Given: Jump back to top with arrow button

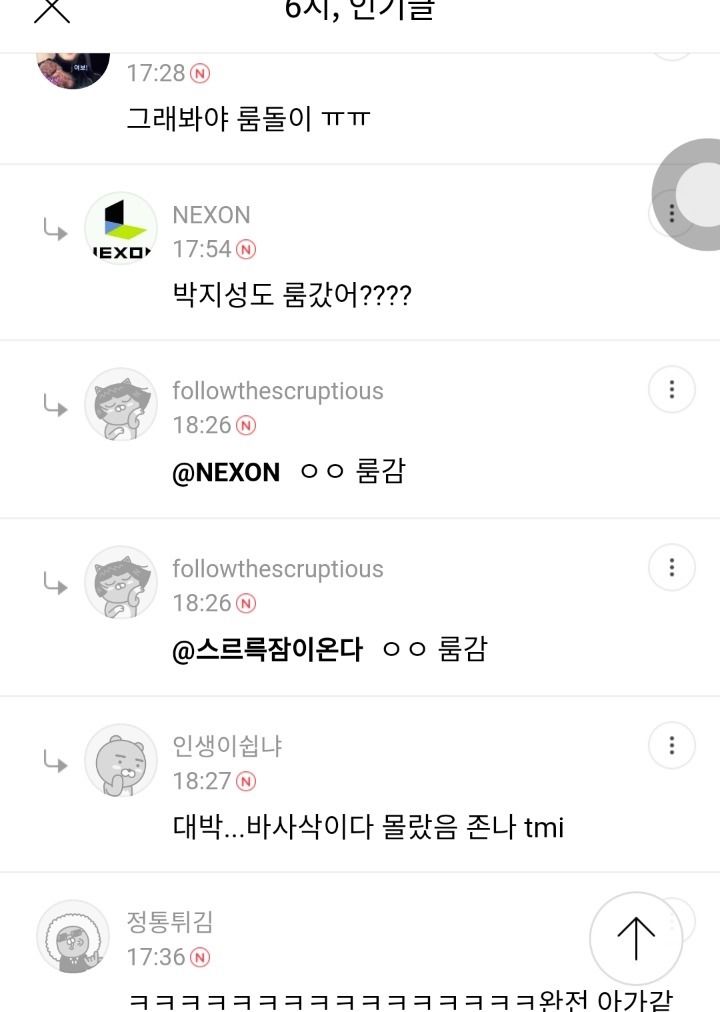Looking at the screenshot, I should click(x=635, y=939).
